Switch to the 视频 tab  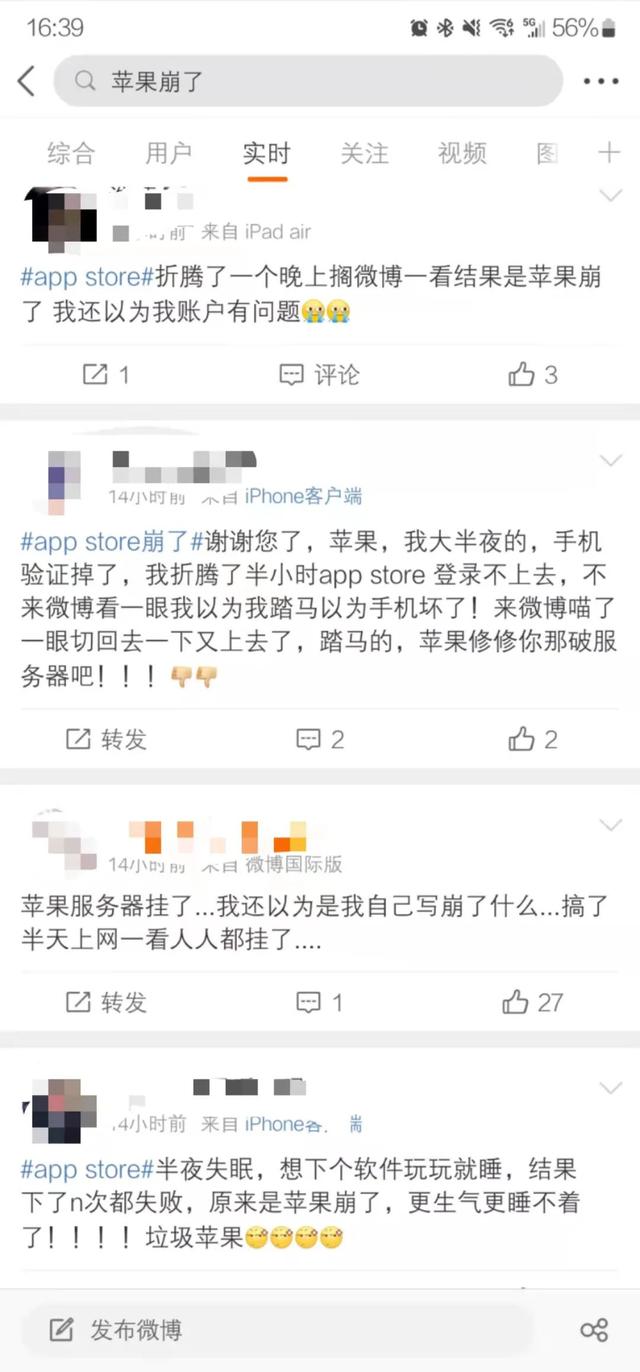462,153
